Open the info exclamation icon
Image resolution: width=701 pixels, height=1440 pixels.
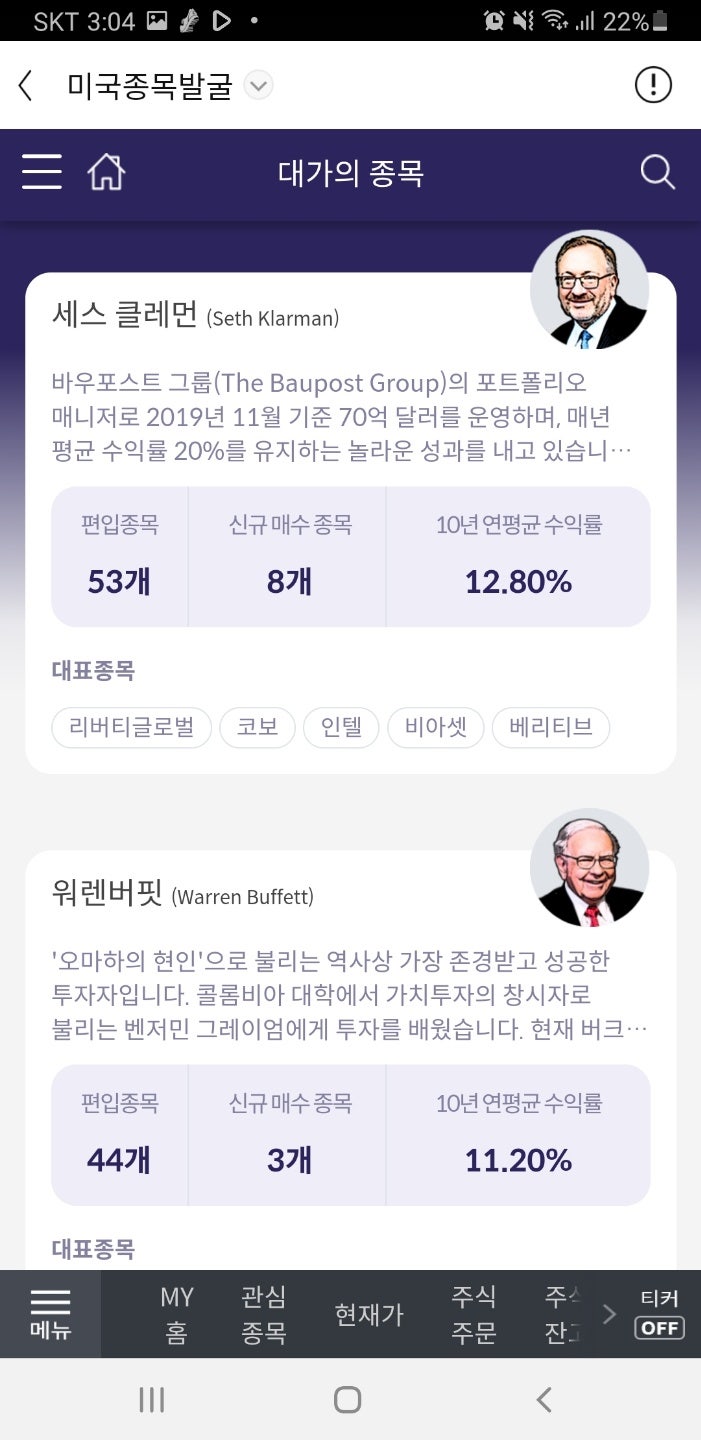coord(653,86)
